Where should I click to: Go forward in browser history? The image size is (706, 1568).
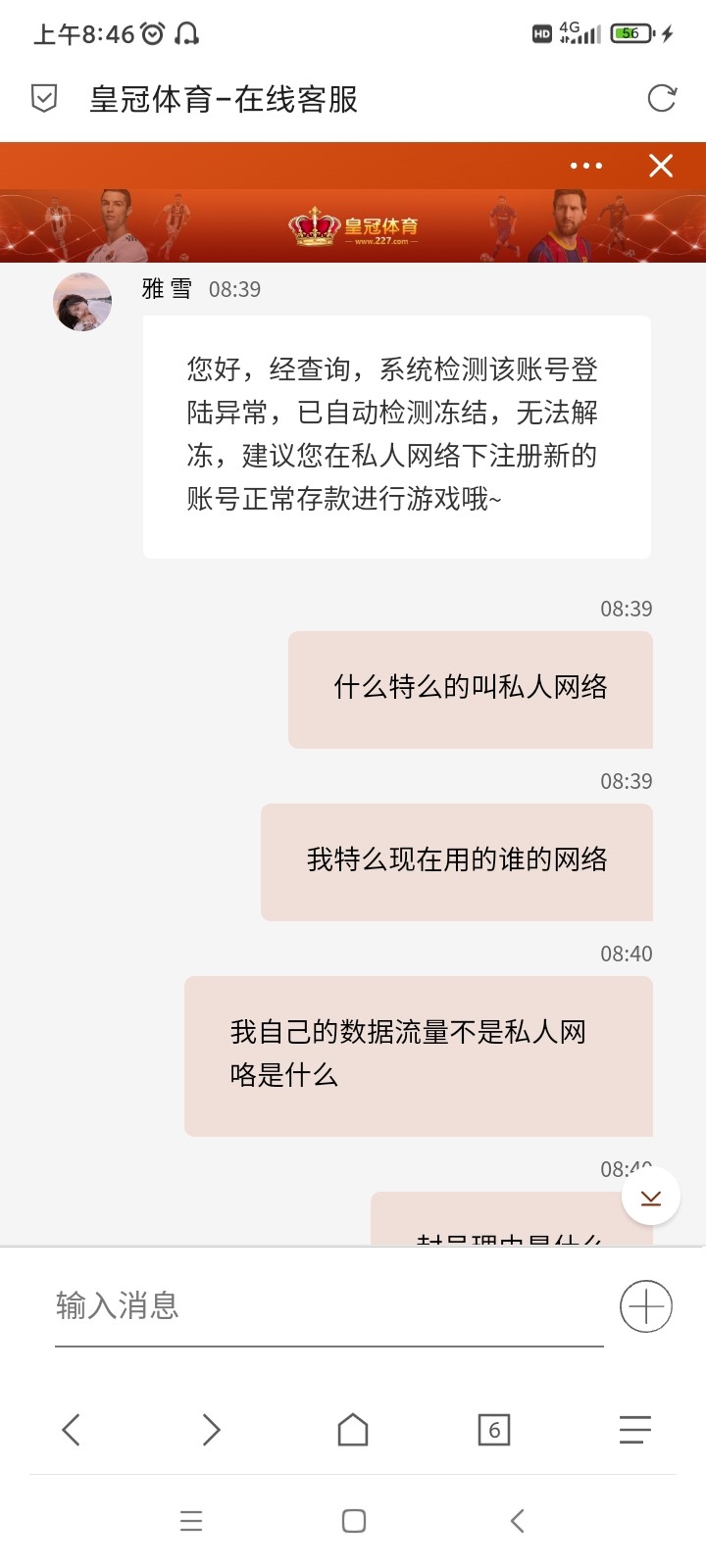coord(211,1430)
